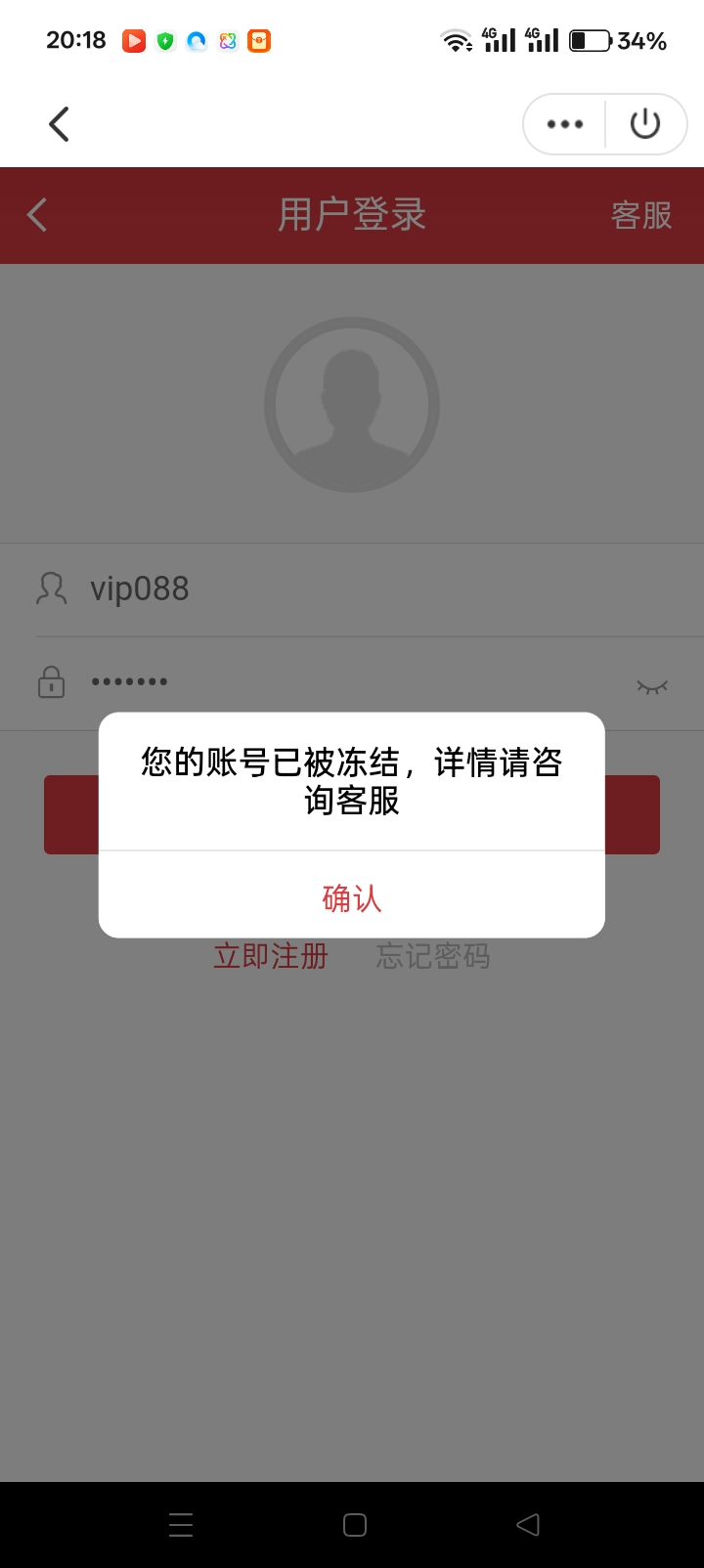Tap the back arrow in the 用户登录 header
704x1568 pixels.
tap(37, 215)
